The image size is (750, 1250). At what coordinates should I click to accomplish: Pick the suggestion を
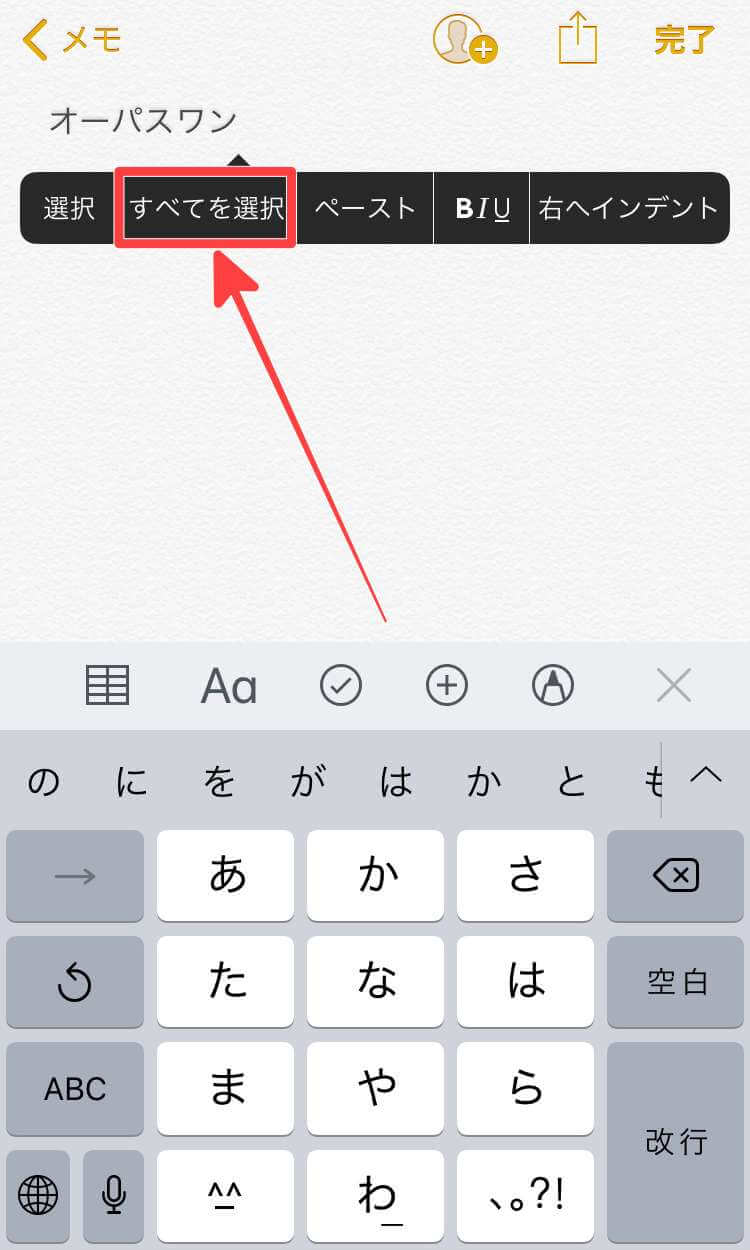point(219,782)
